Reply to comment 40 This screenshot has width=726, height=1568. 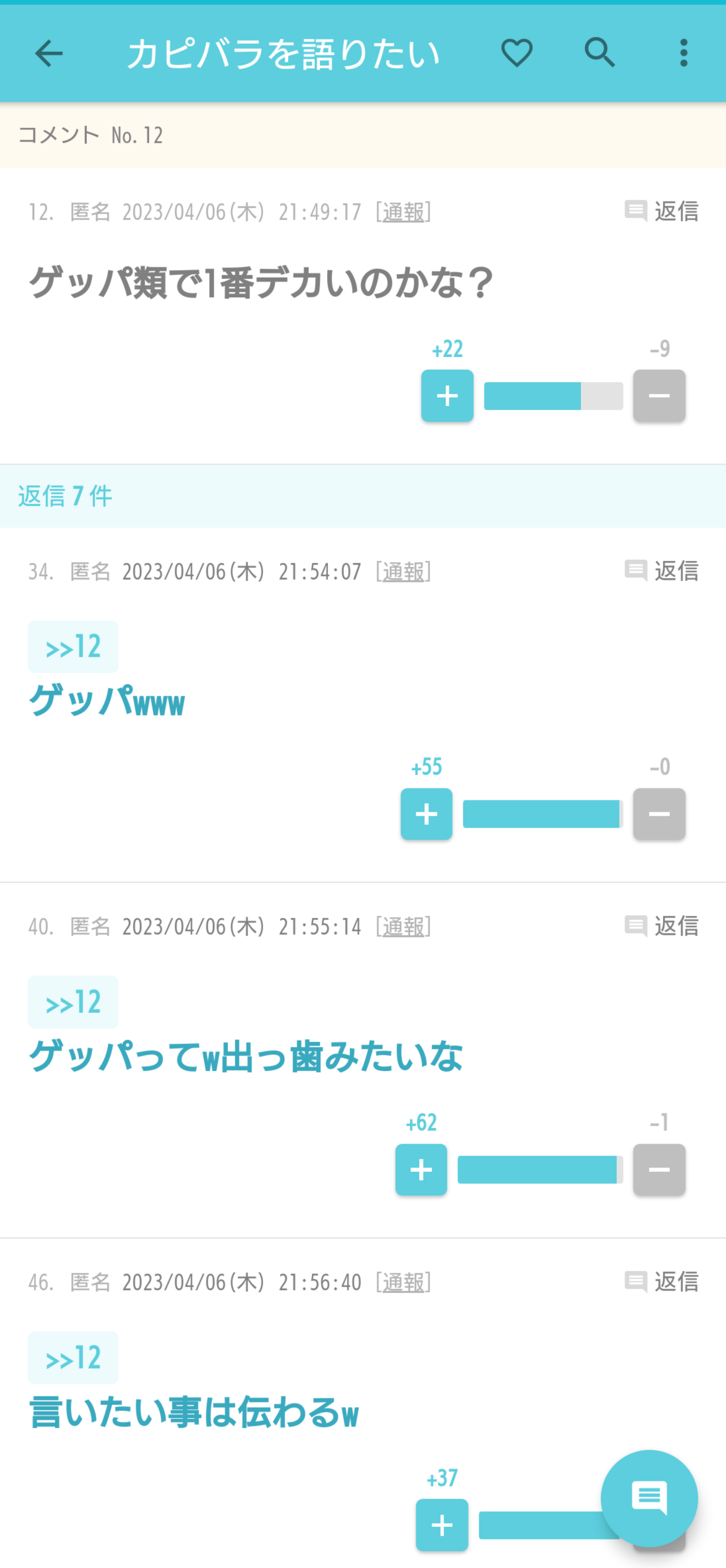tap(662, 926)
